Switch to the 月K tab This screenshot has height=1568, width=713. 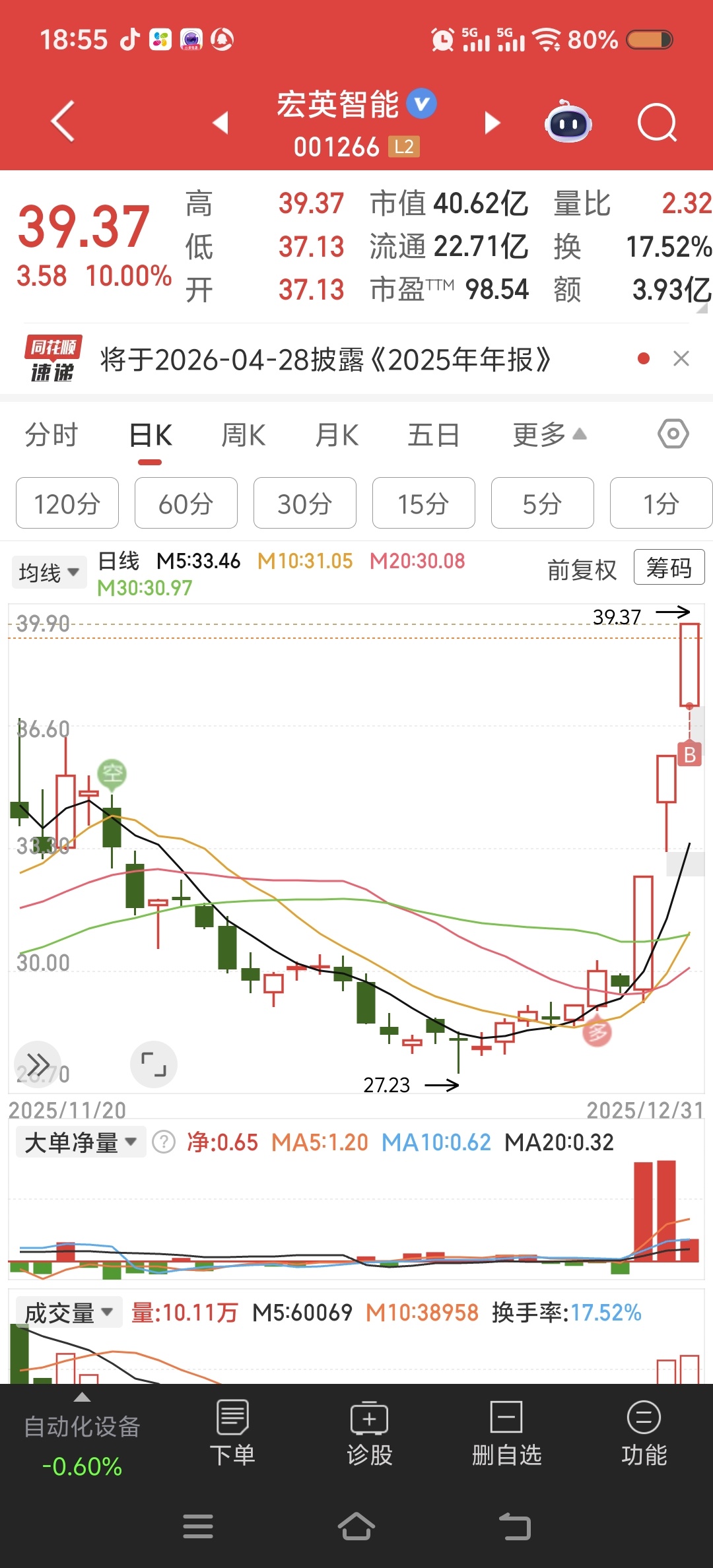(337, 436)
